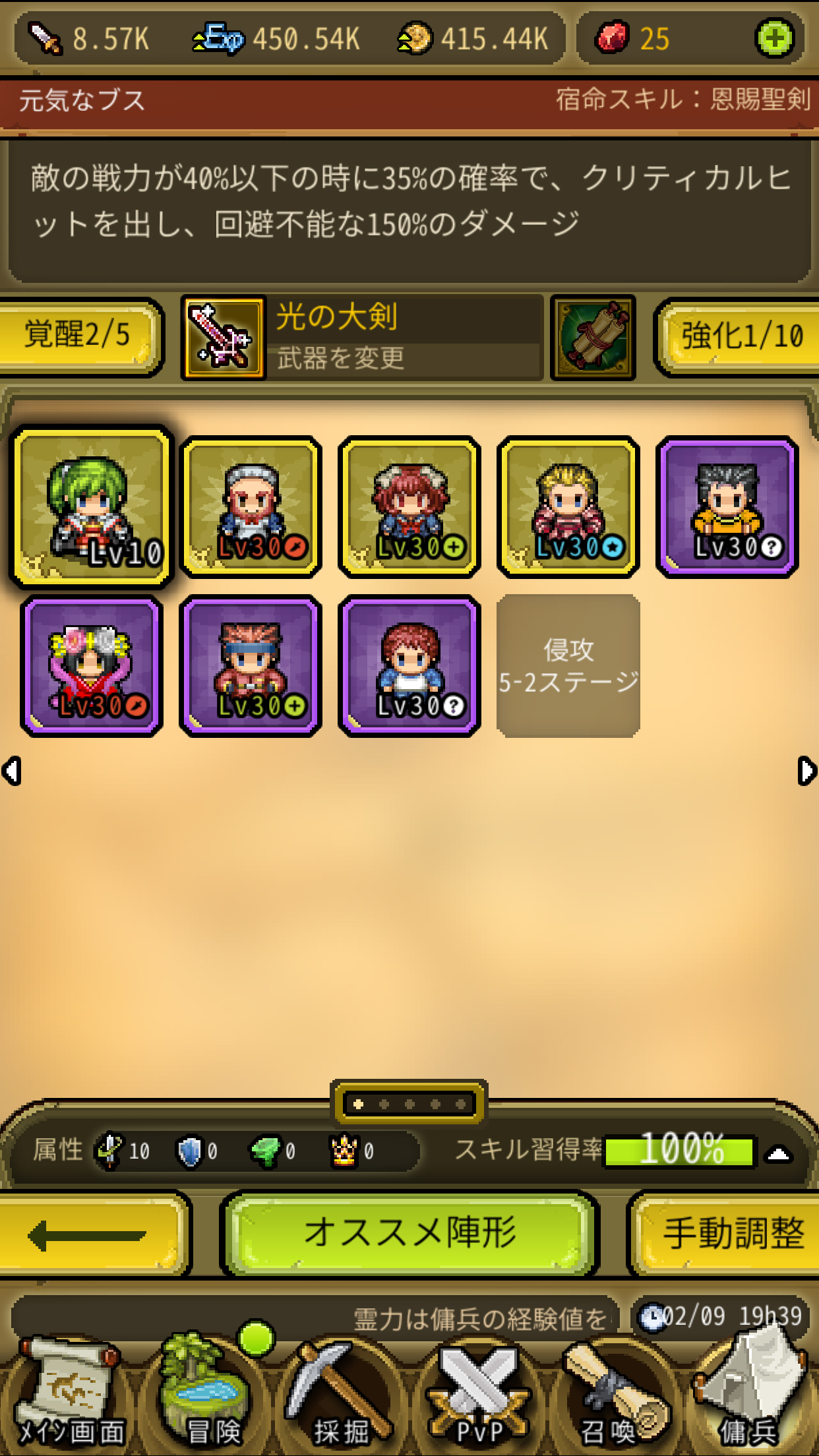
Task: Apply オススメ陣形 recommended formation
Action: [x=409, y=1233]
